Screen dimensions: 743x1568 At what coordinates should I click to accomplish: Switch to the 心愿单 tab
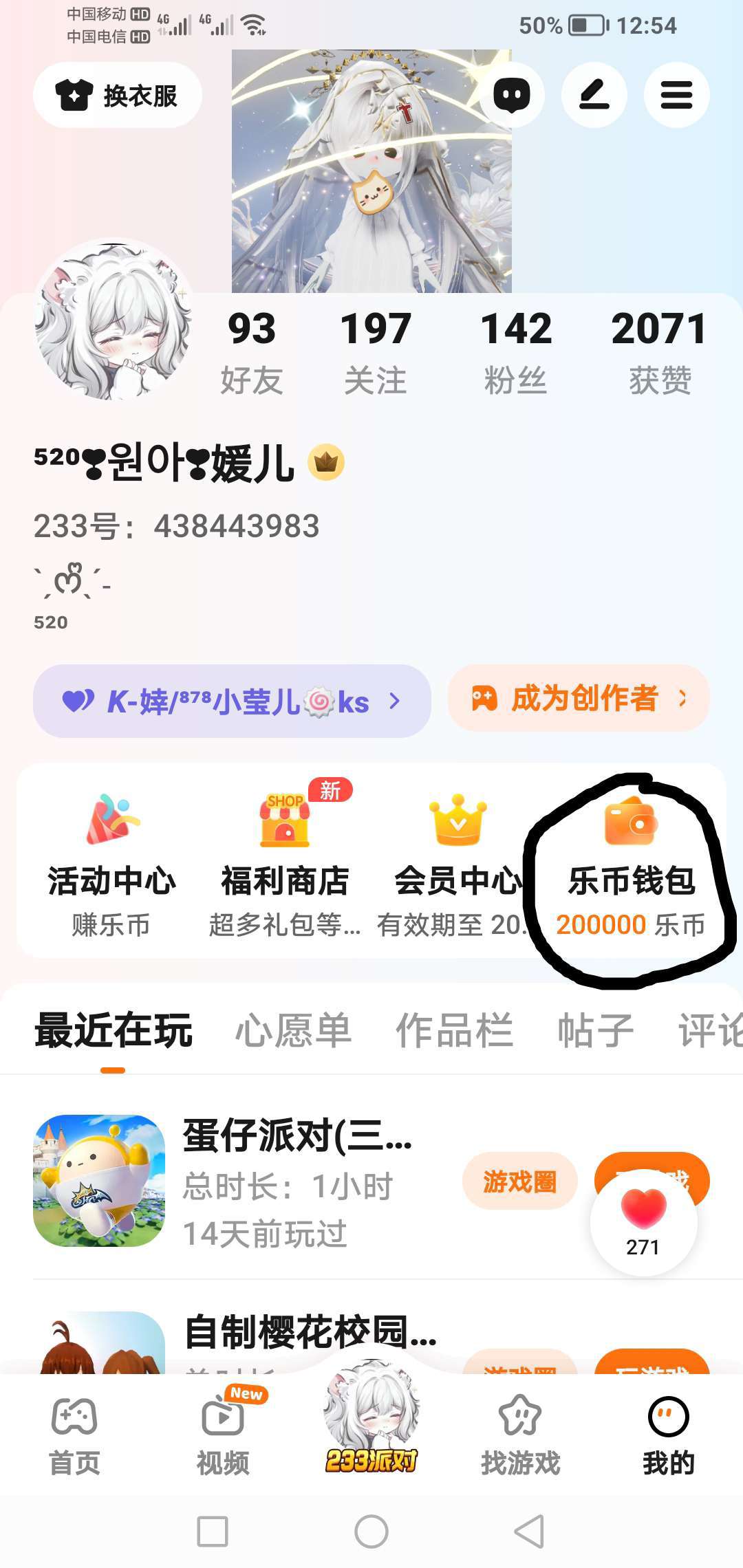pos(294,1030)
